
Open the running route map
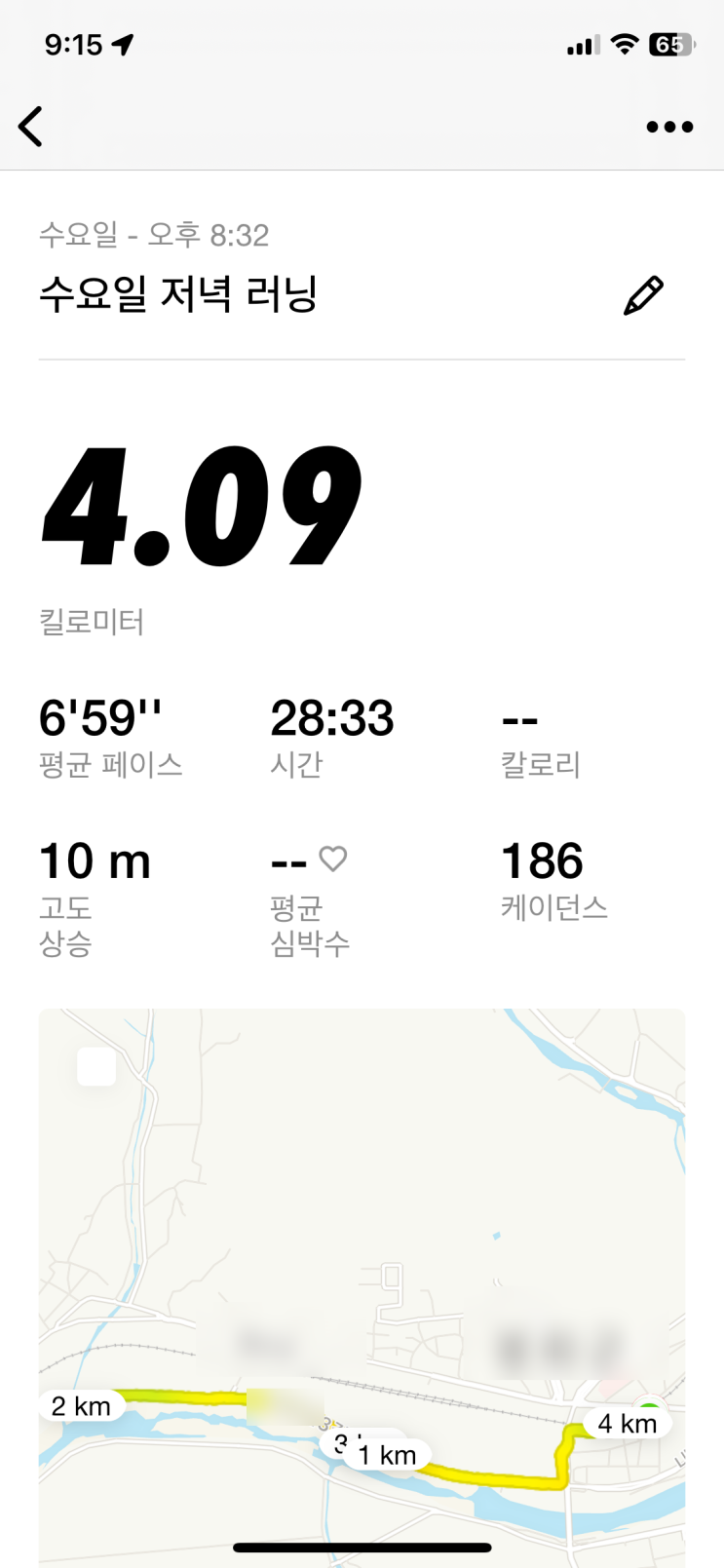[362, 1267]
